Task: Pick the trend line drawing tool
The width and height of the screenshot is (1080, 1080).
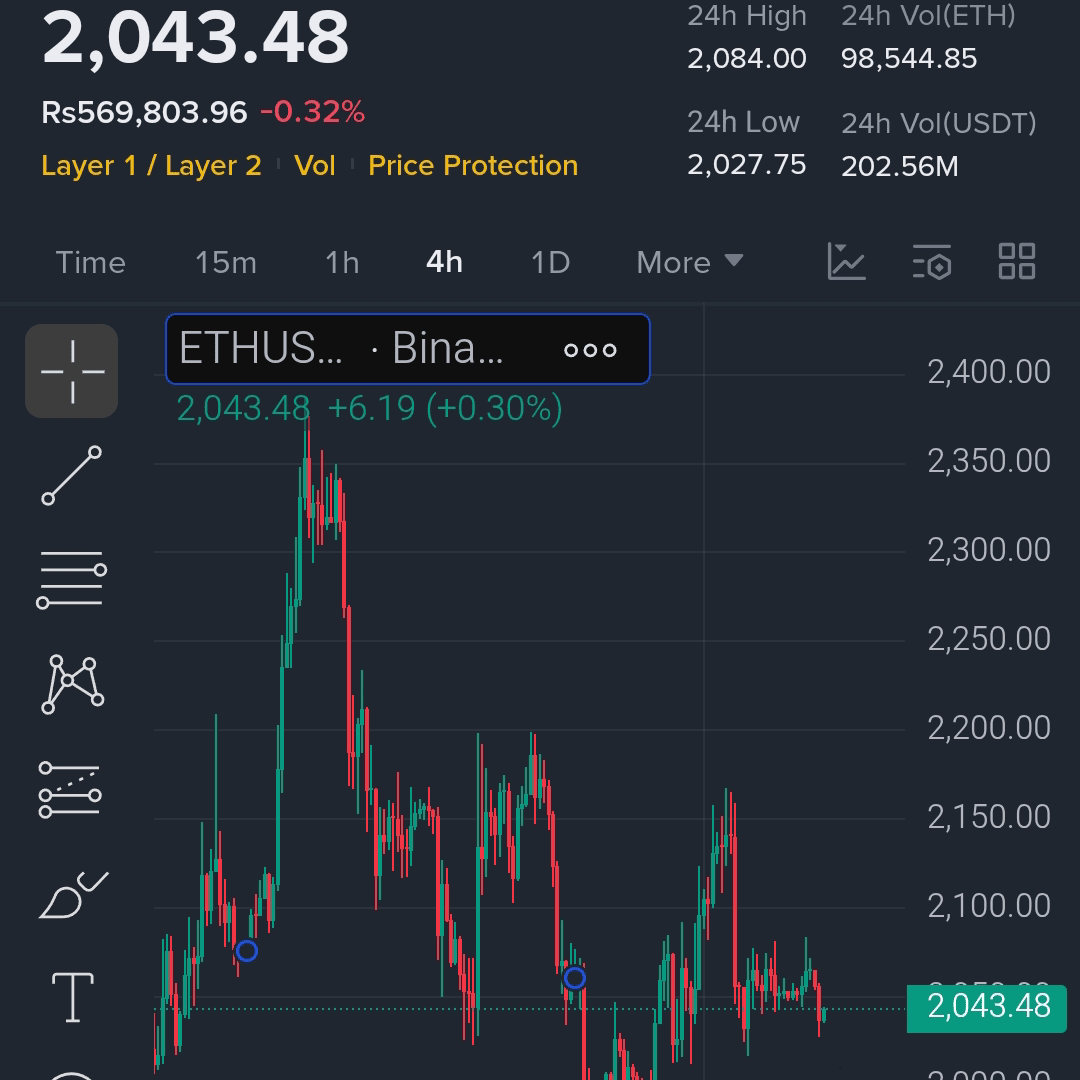Action: click(72, 476)
